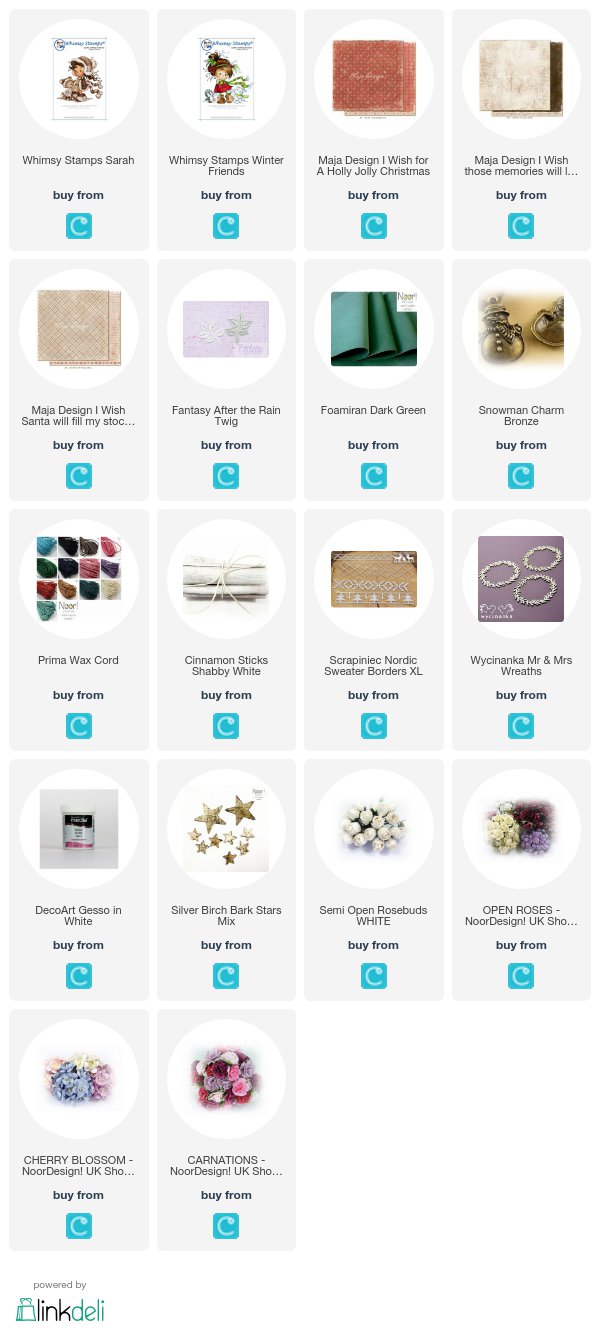The height and width of the screenshot is (1331, 600).
Task: Tap the shop icon under DecoArt Gesso
Action: [79, 976]
